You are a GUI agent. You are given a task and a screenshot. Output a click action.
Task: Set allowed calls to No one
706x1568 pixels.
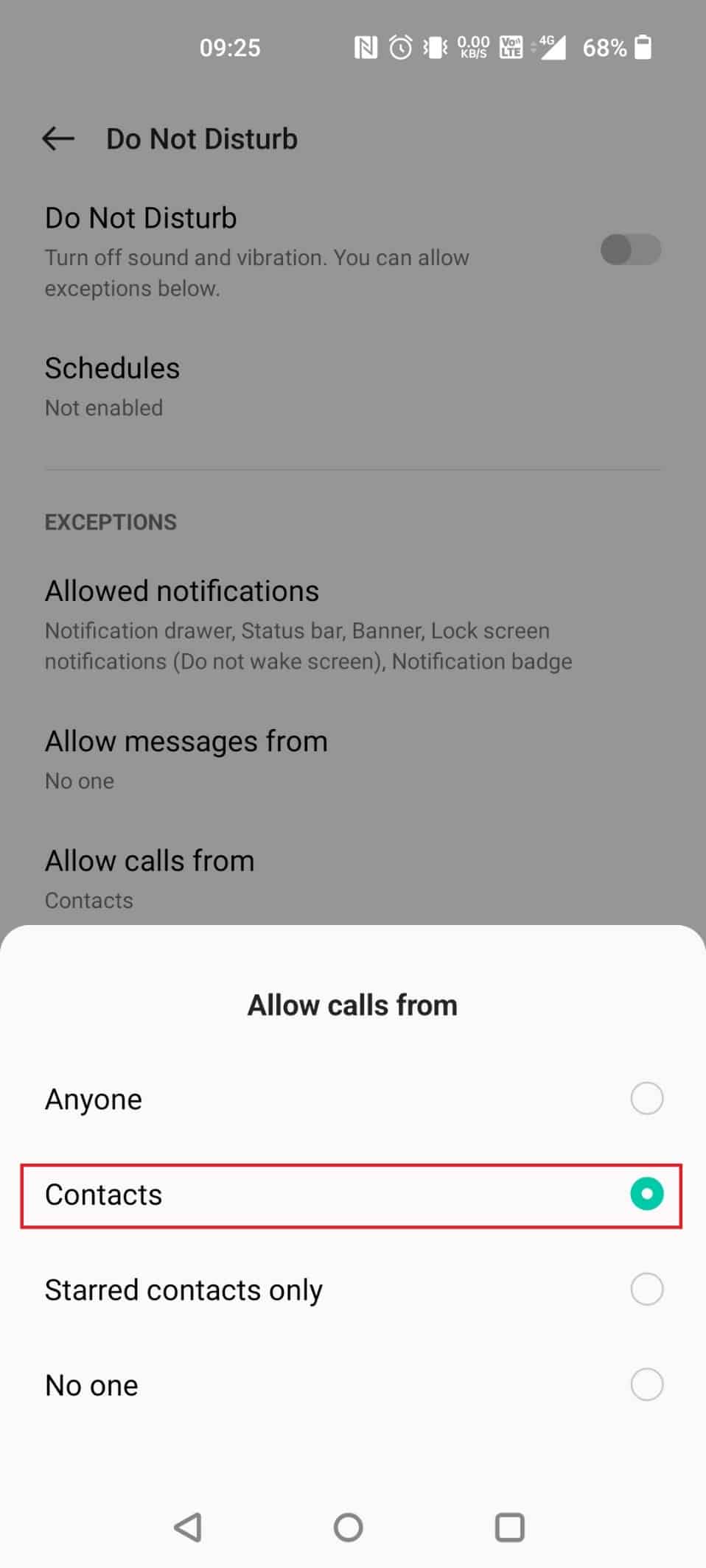(353, 1385)
